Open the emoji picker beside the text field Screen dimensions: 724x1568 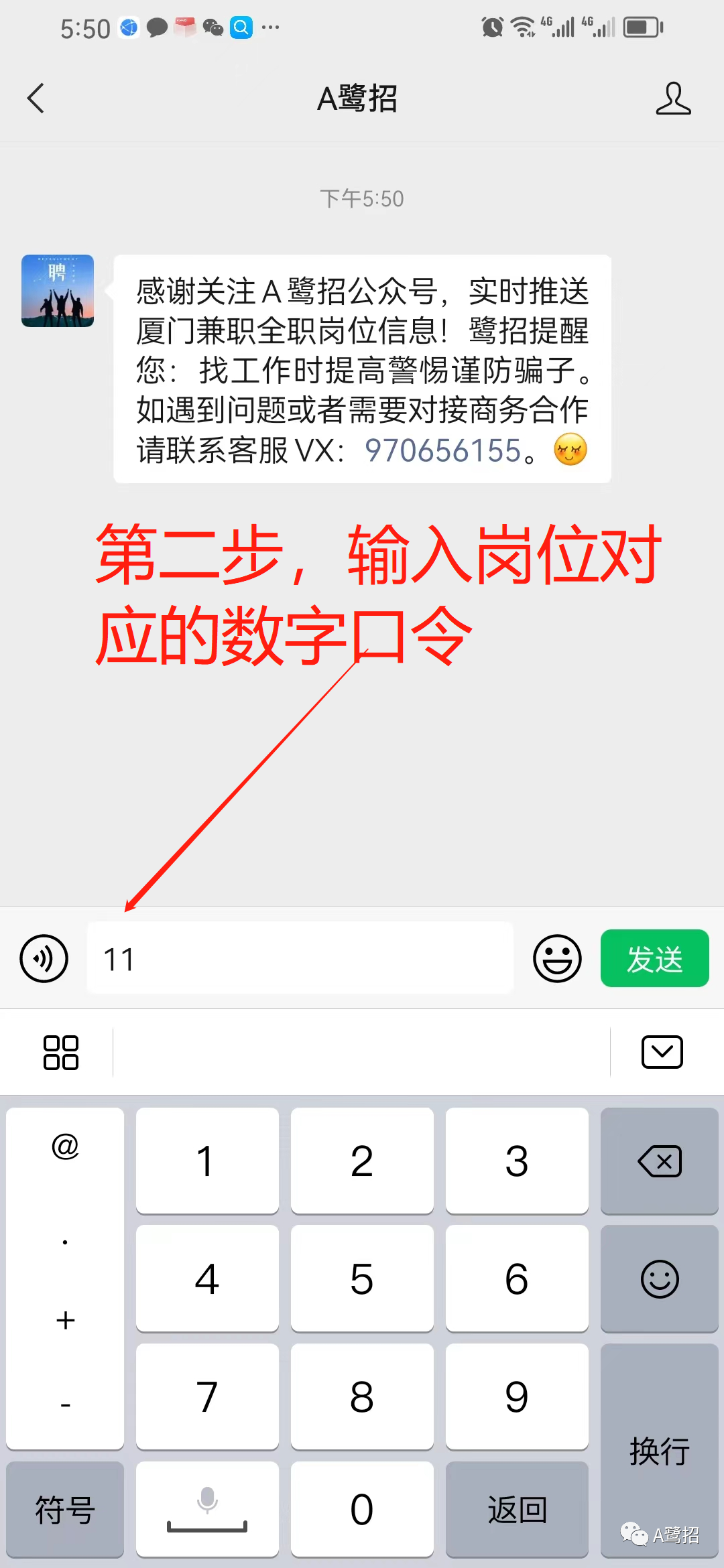(x=557, y=958)
